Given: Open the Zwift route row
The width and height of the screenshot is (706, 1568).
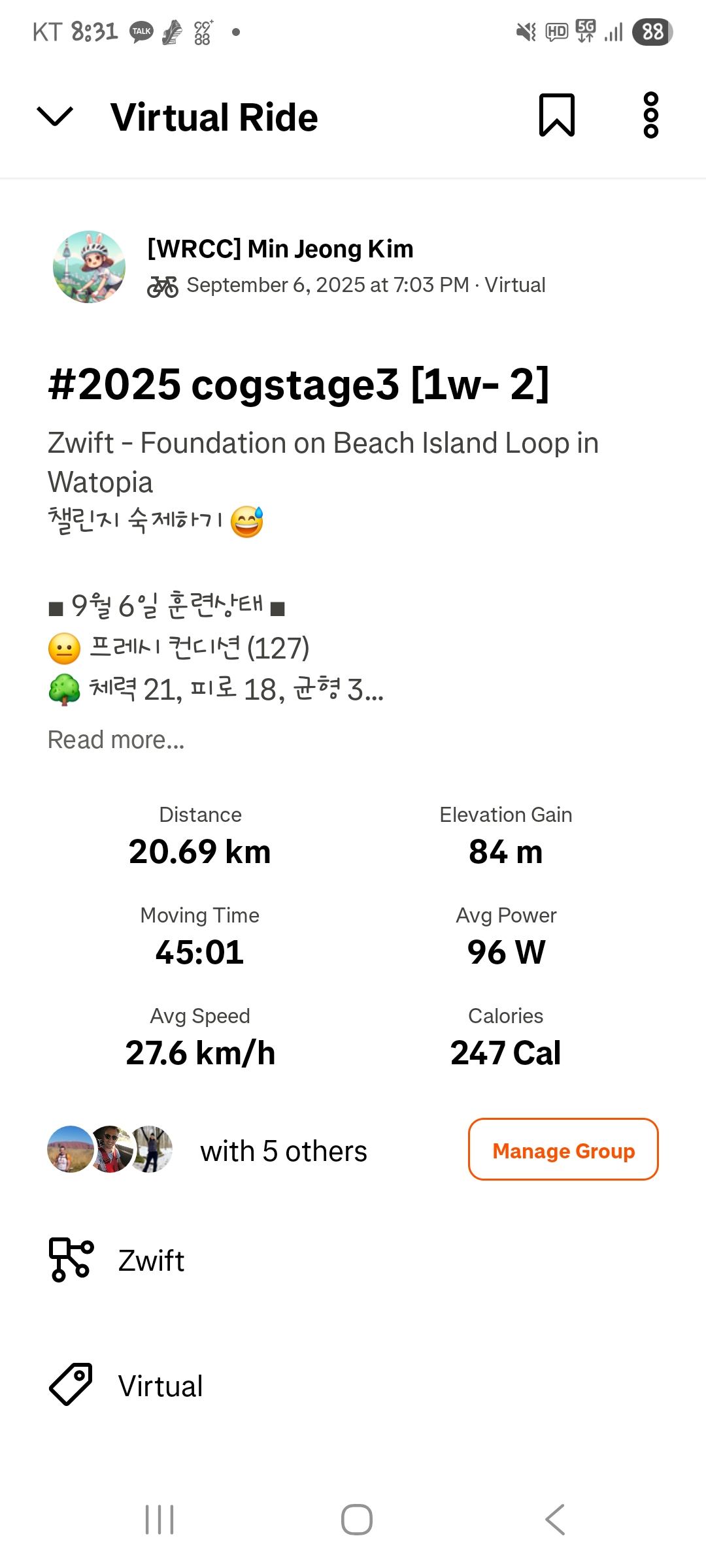Looking at the screenshot, I should pos(353,1260).
